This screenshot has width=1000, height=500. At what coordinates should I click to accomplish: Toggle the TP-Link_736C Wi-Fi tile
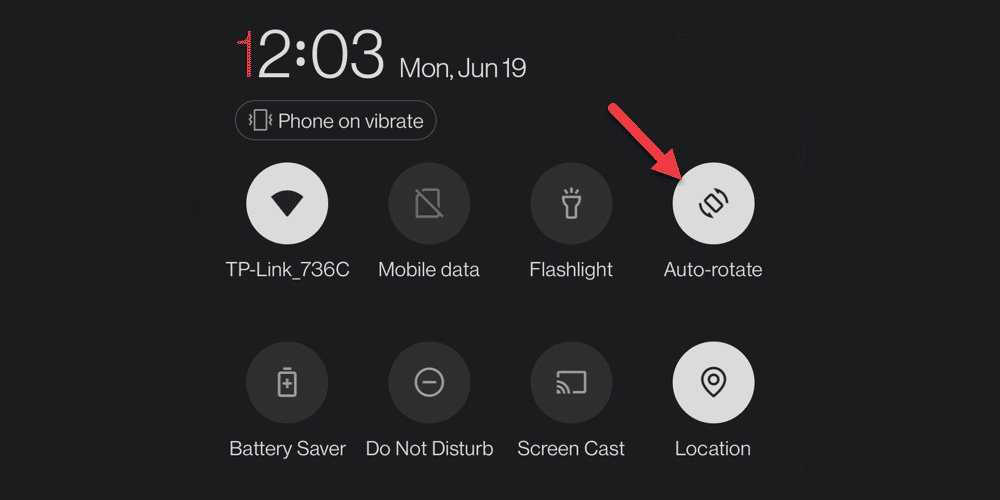pyautogui.click(x=287, y=204)
